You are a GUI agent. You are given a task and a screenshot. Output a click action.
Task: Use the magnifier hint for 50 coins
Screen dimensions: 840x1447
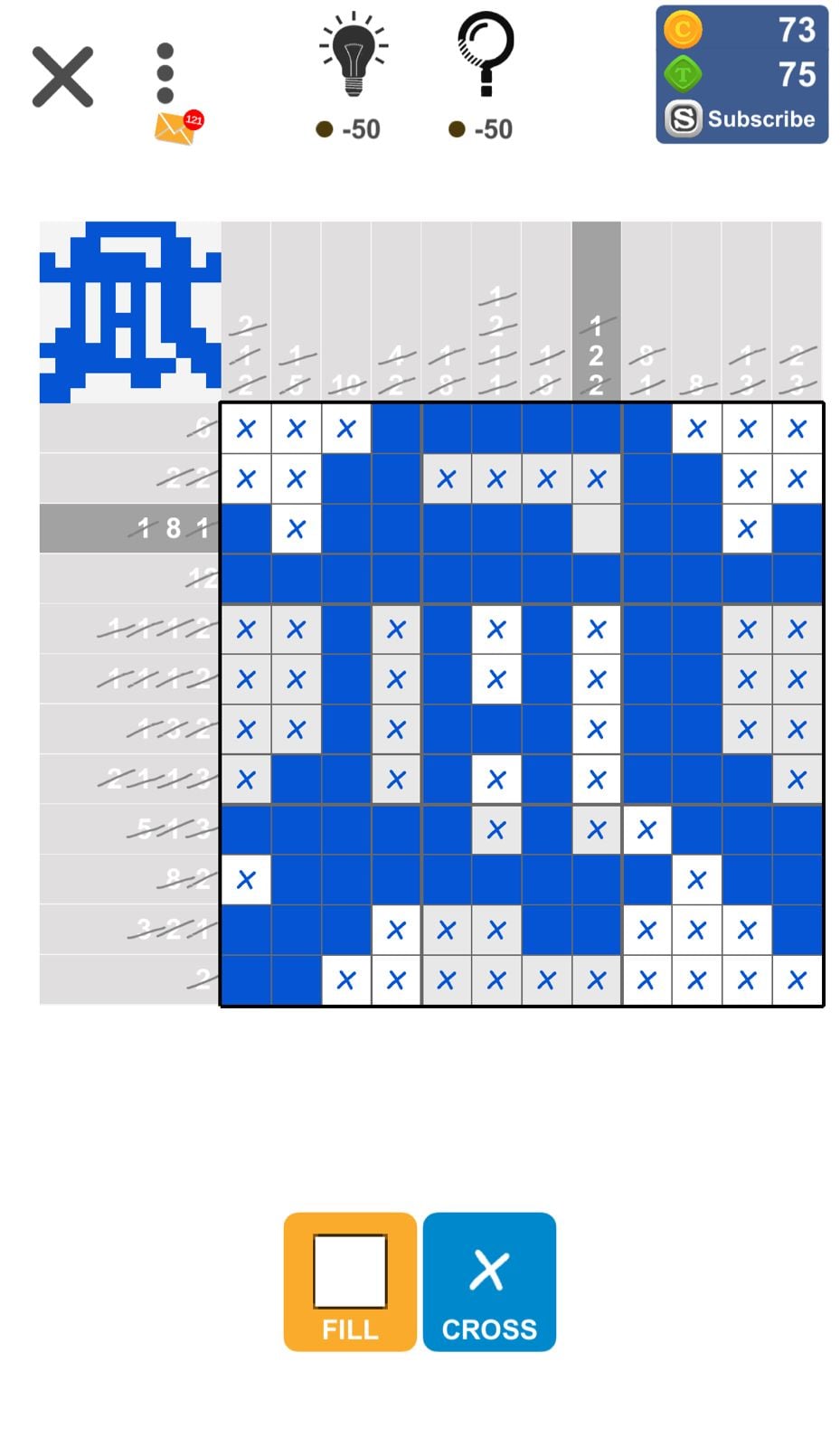point(486,56)
